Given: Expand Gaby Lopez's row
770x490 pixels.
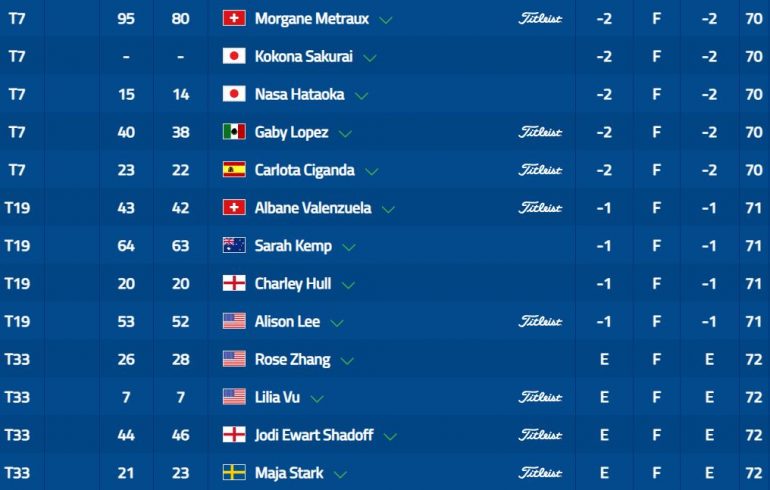Looking at the screenshot, I should (x=347, y=134).
